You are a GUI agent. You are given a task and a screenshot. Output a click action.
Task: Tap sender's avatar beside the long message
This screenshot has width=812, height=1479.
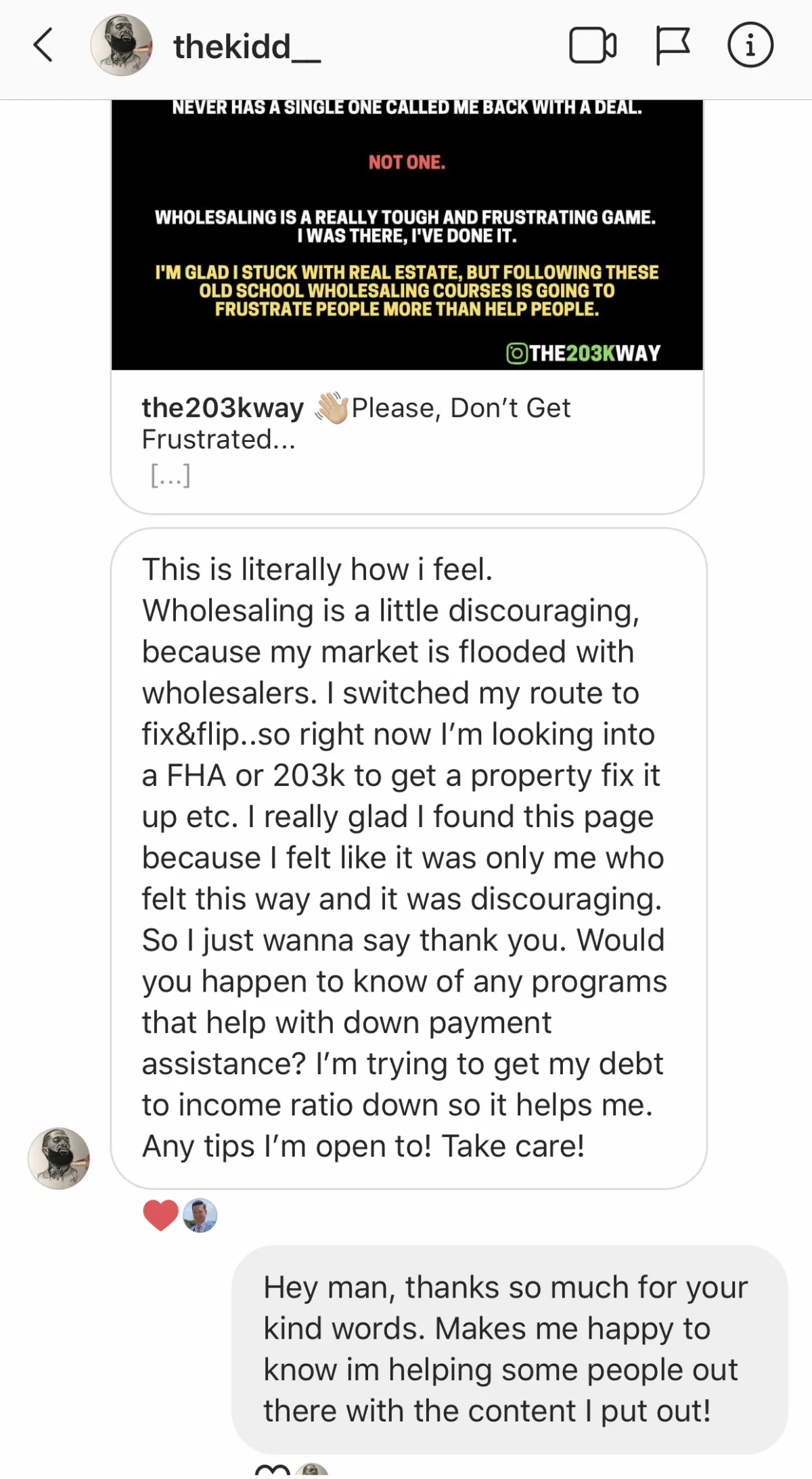[59, 1158]
